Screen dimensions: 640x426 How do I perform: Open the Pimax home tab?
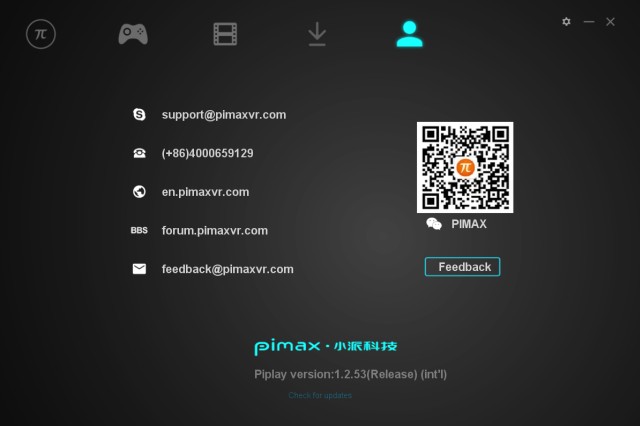coord(41,34)
